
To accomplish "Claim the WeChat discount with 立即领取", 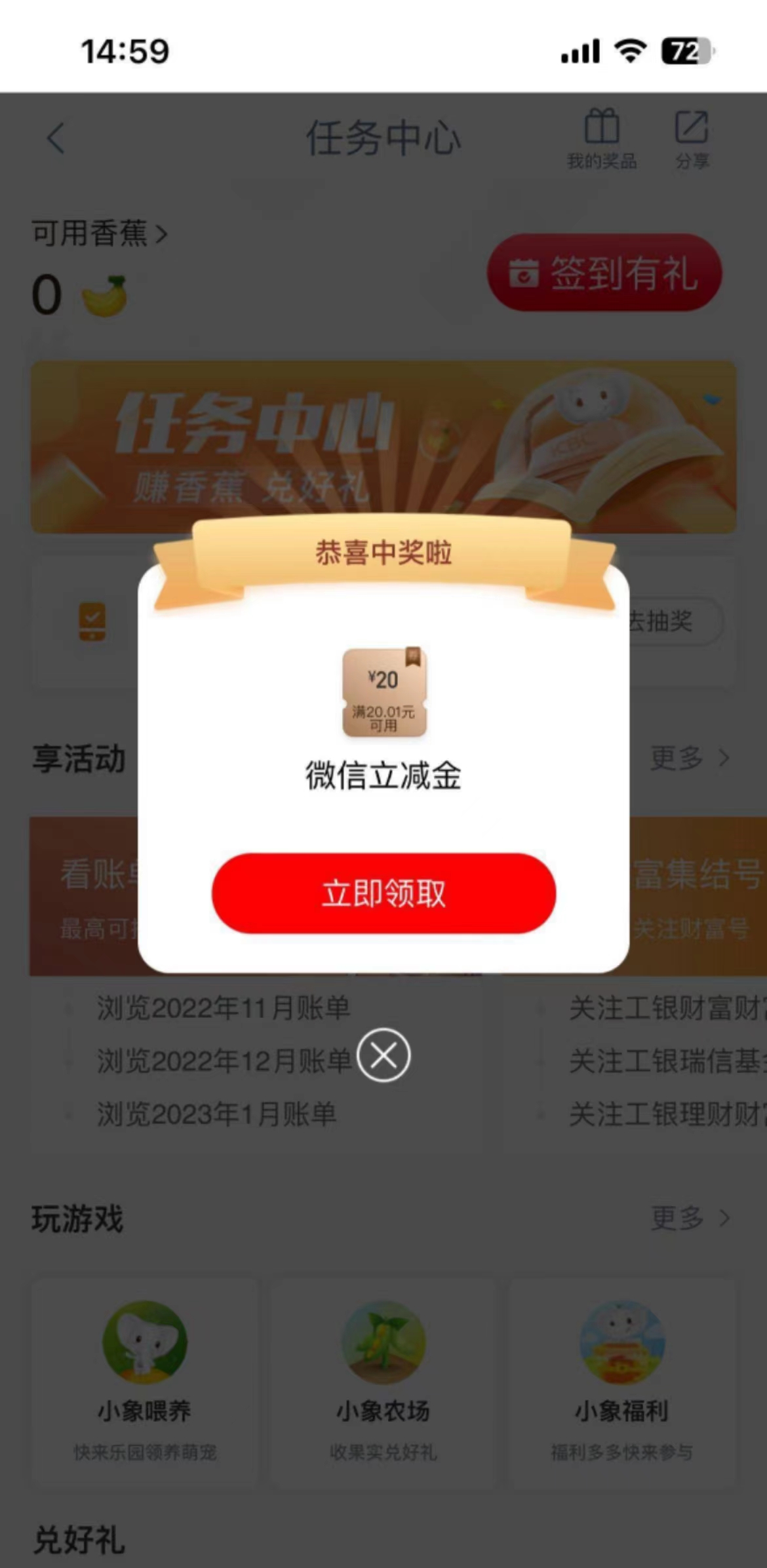I will pos(383,893).
